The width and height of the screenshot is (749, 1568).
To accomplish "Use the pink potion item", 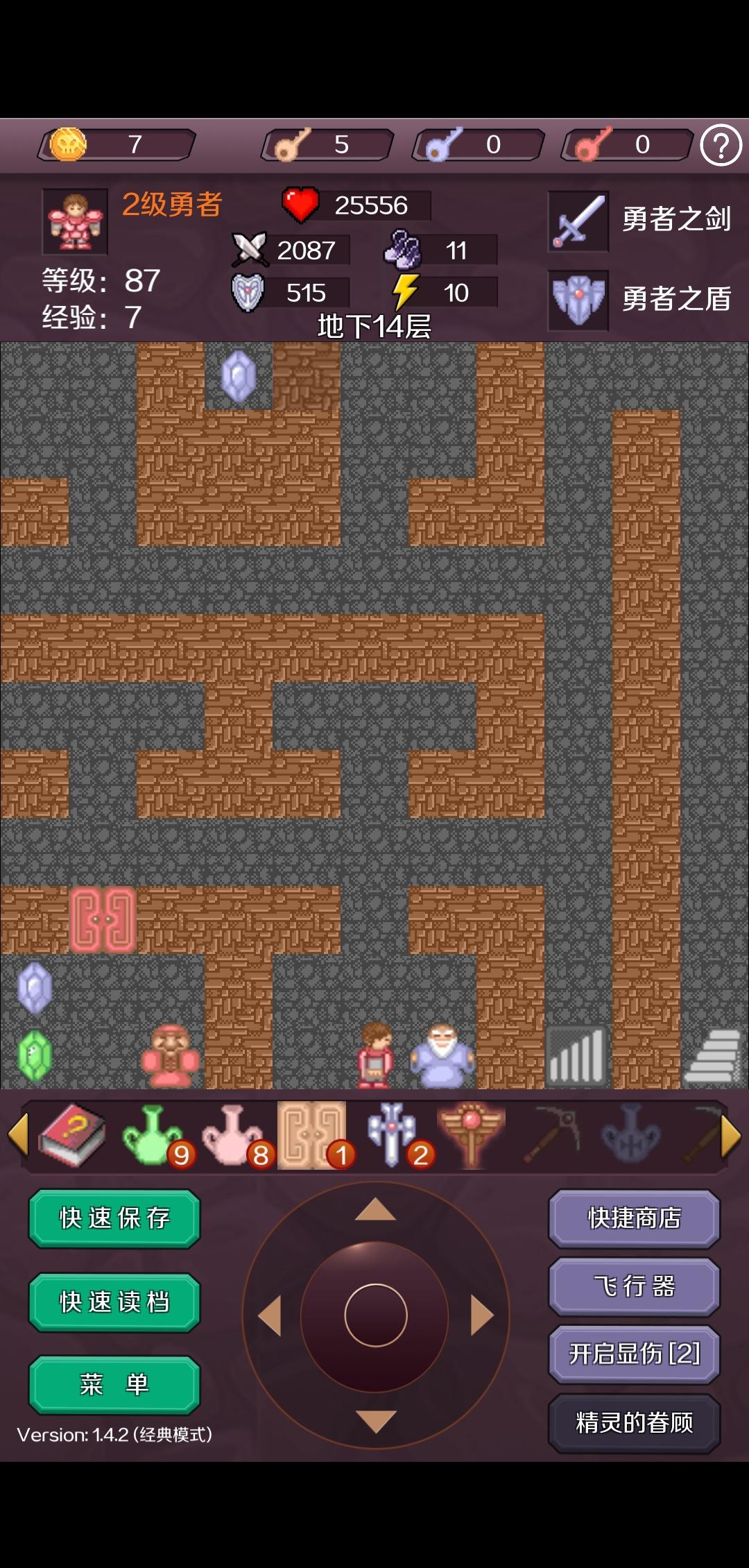I will (x=231, y=1136).
